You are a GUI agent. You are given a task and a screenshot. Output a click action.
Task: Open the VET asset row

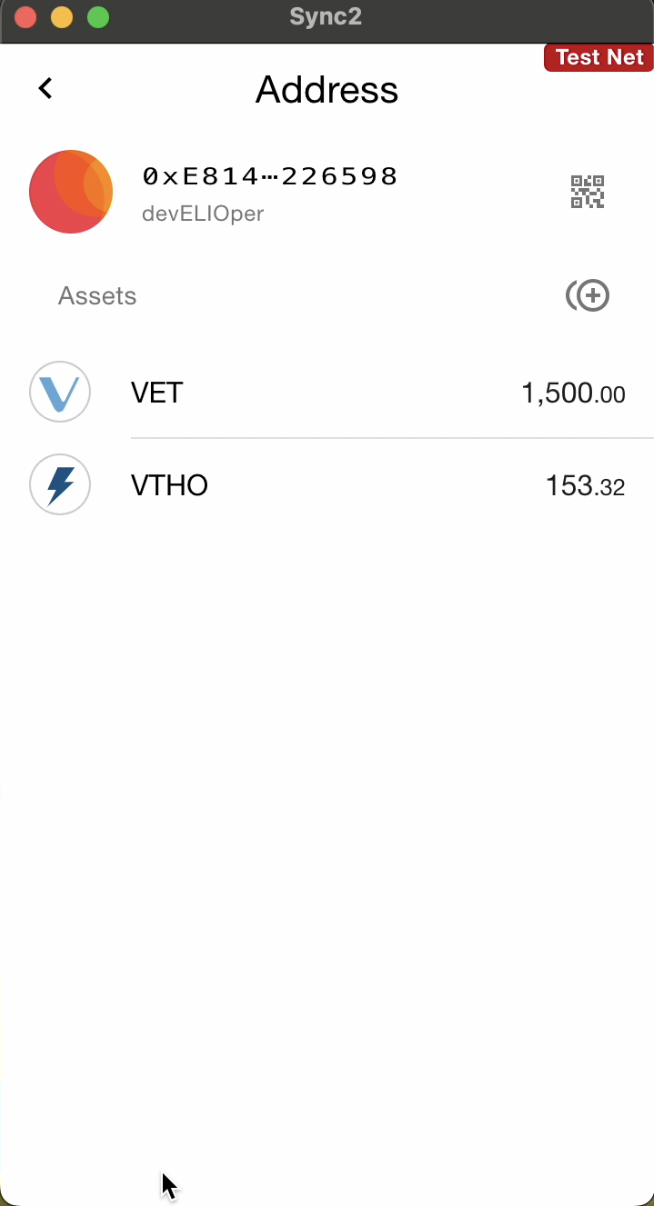tap(327, 393)
